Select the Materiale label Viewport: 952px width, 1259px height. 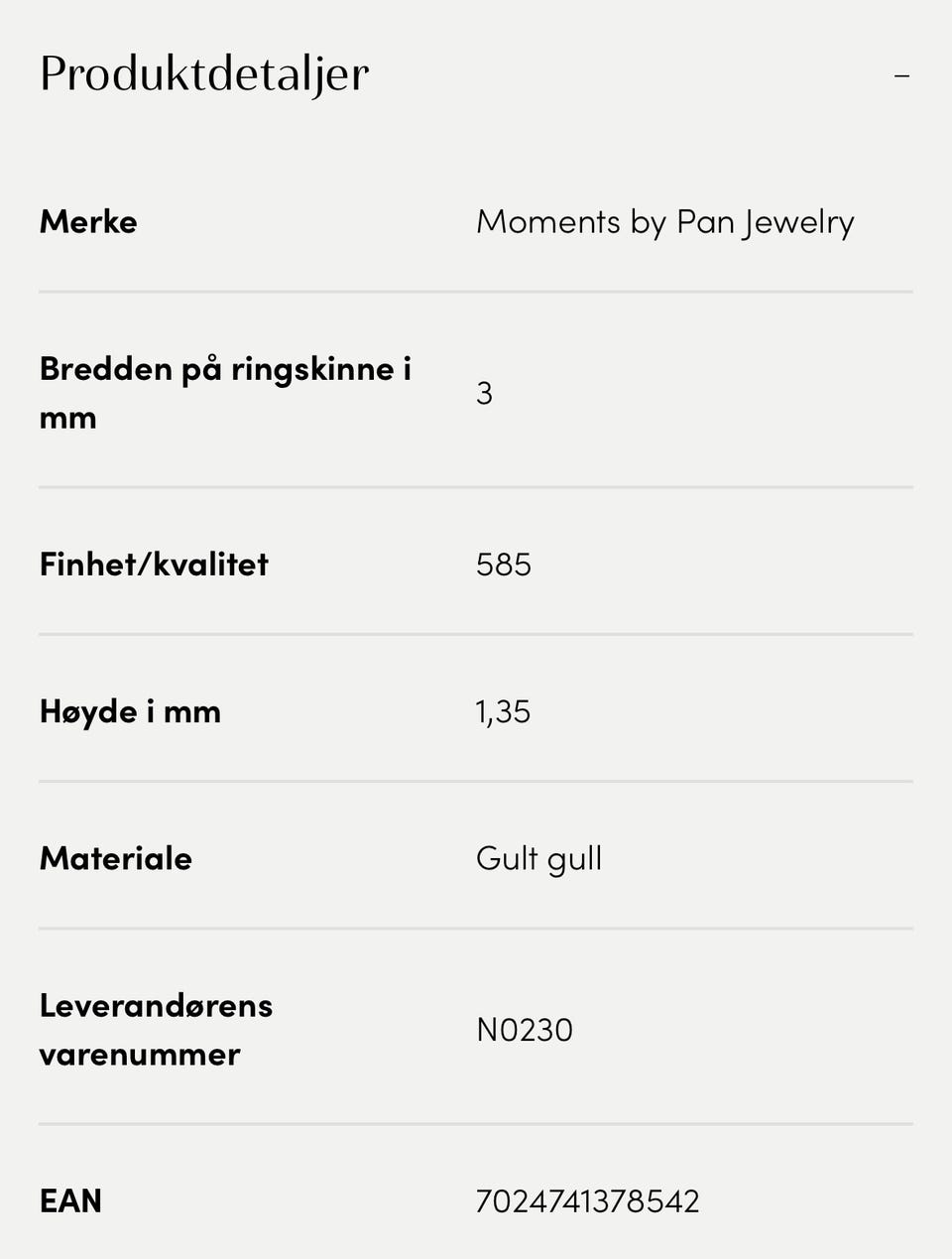coord(115,857)
